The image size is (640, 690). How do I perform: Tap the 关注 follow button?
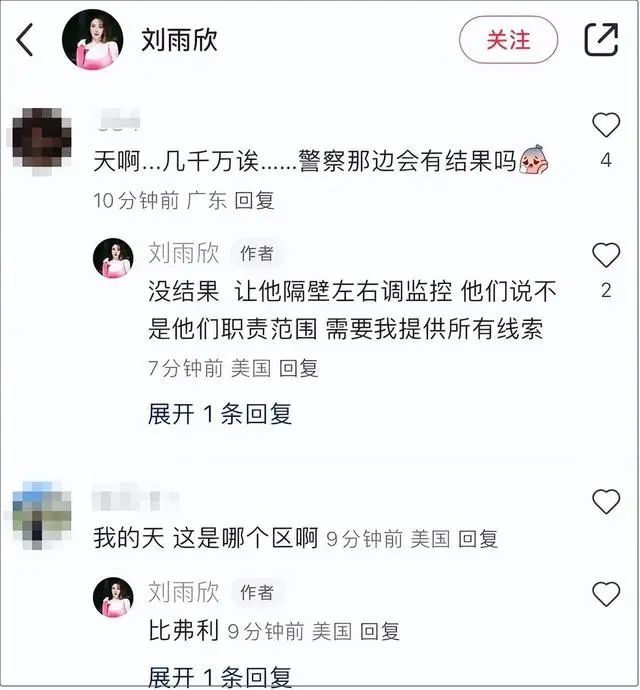click(508, 40)
